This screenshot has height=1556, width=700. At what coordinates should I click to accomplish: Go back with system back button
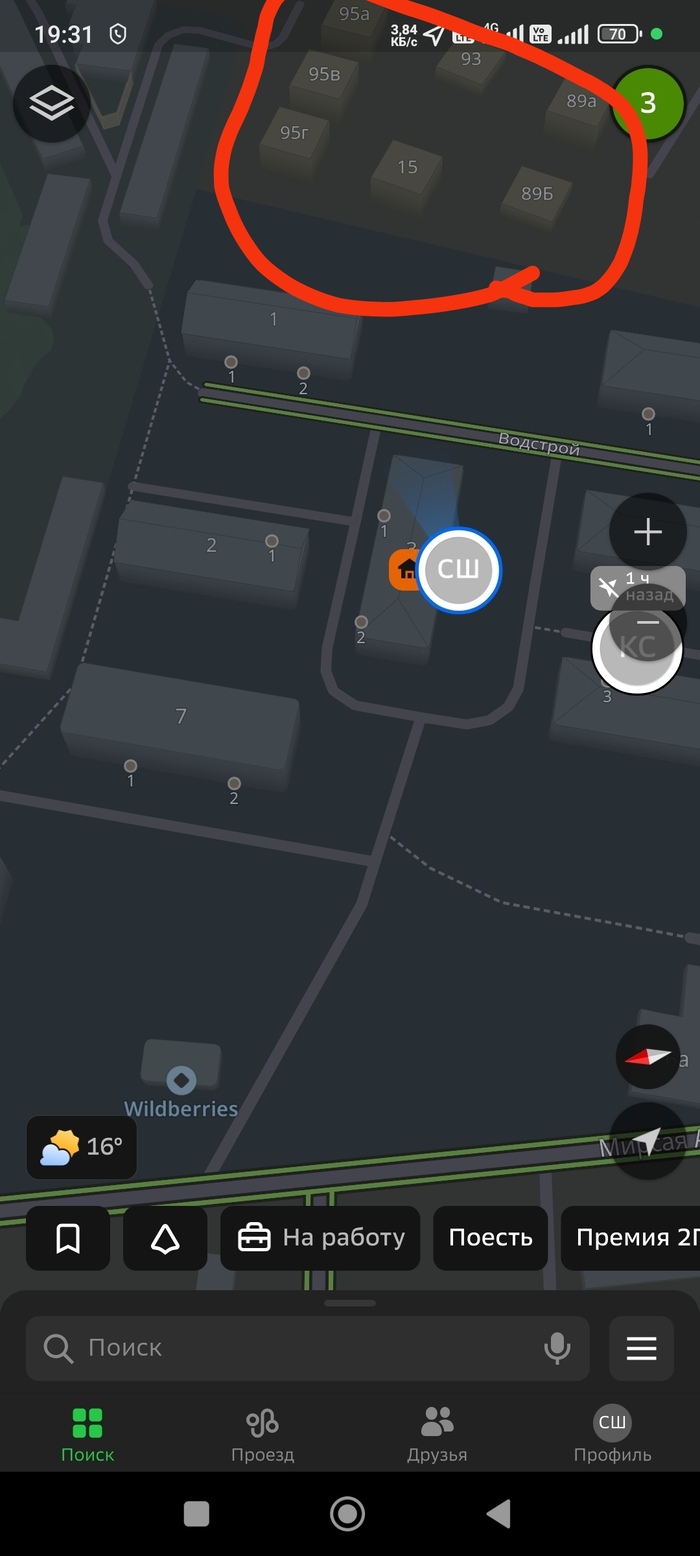tap(498, 1513)
